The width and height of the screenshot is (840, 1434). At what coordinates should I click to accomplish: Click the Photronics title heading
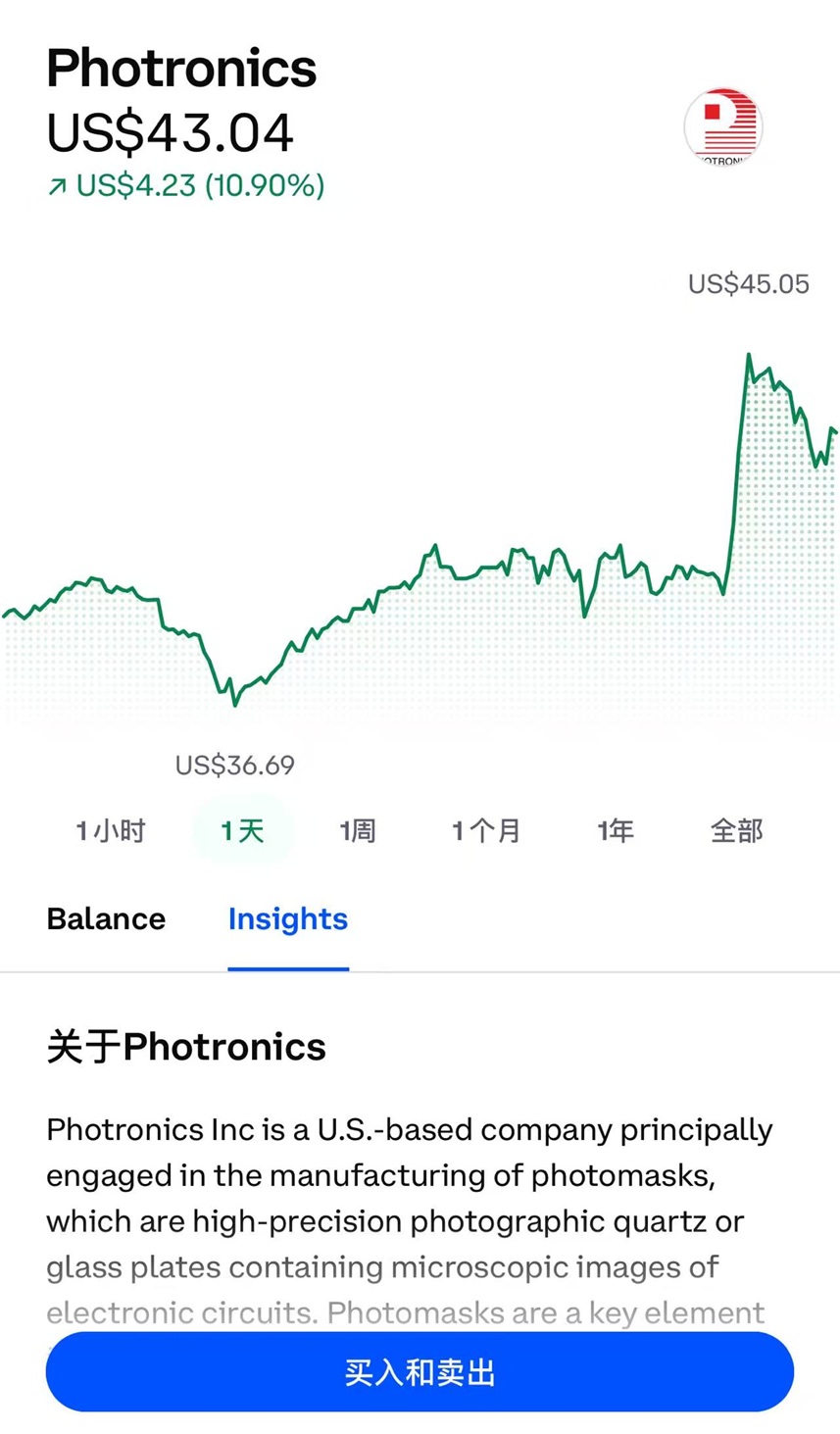181,67
